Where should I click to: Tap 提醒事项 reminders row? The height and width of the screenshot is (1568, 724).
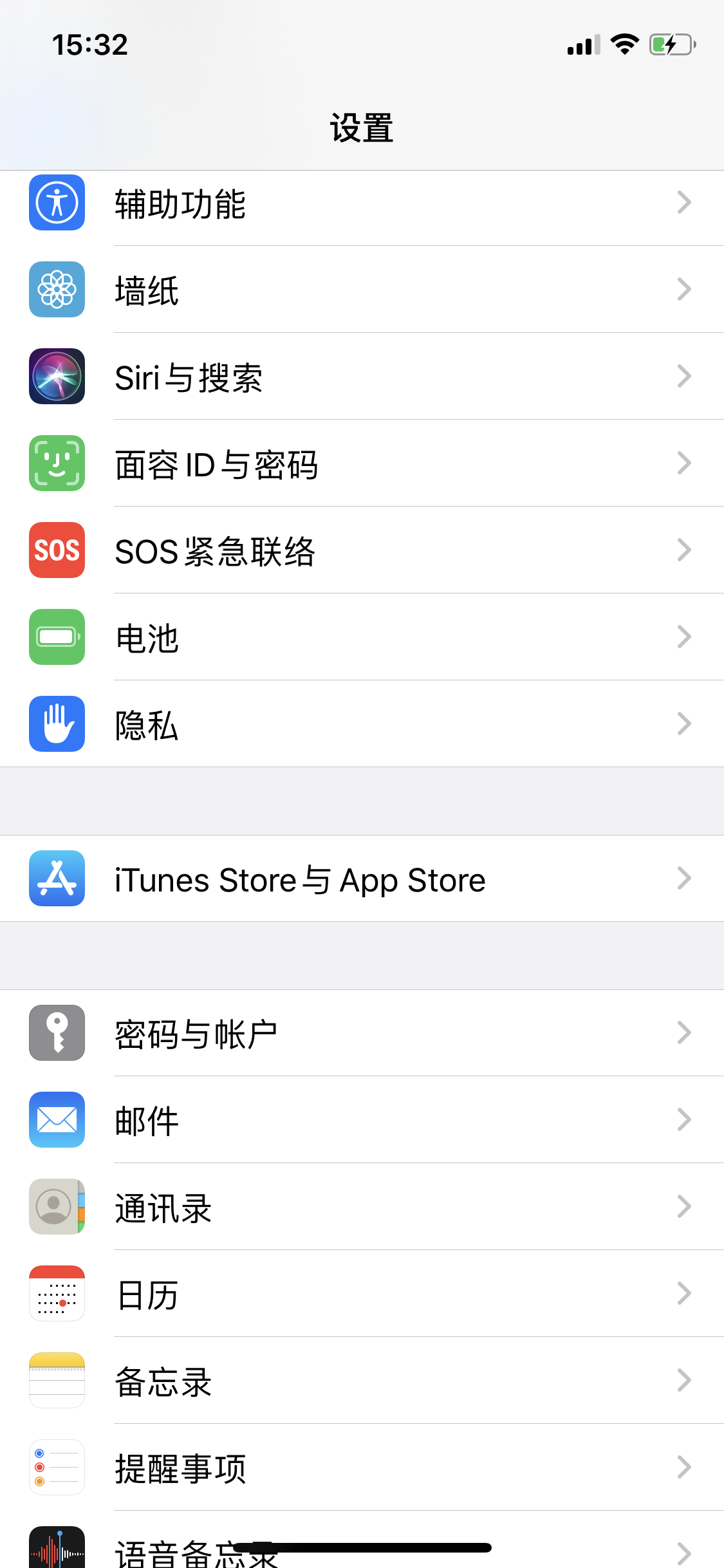[x=360, y=1468]
